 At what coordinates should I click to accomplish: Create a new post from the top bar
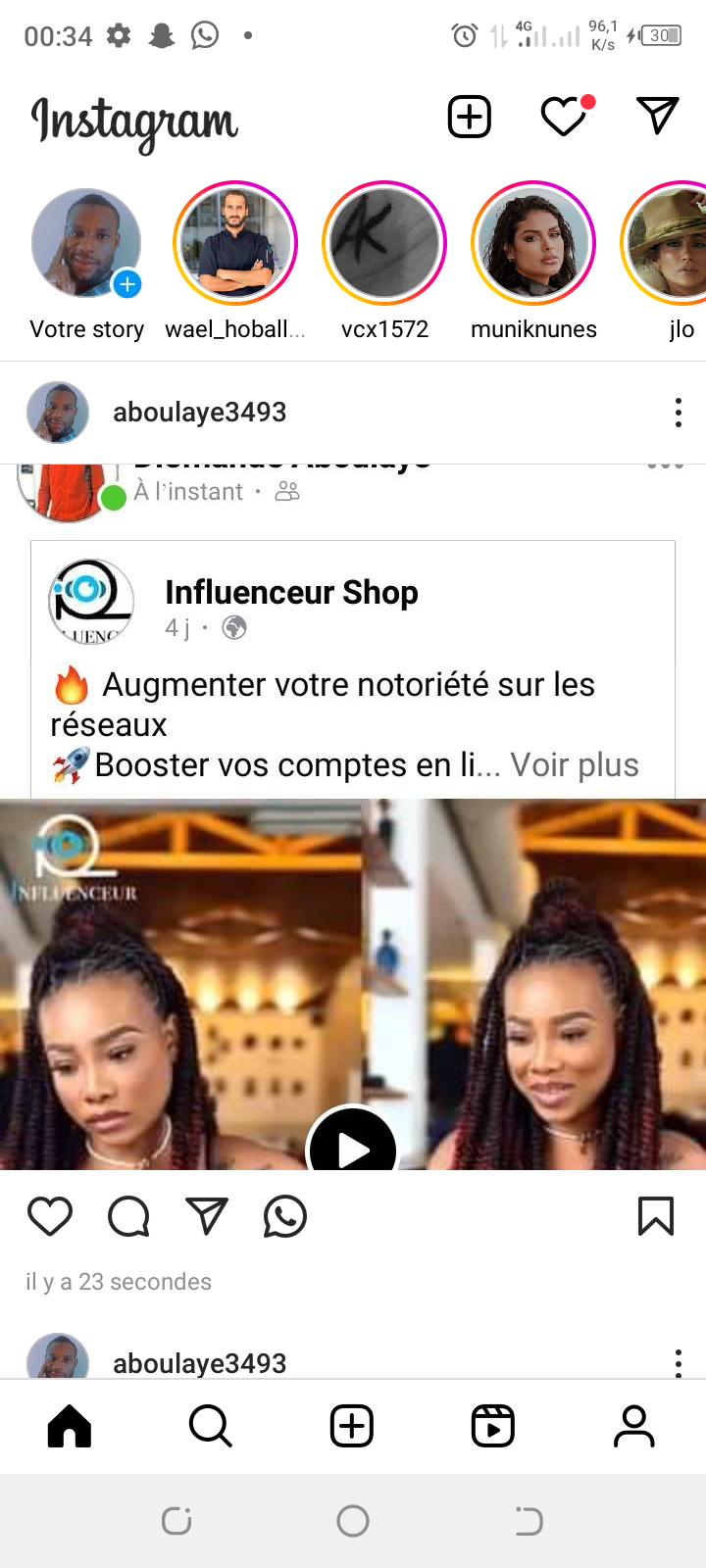pos(469,118)
